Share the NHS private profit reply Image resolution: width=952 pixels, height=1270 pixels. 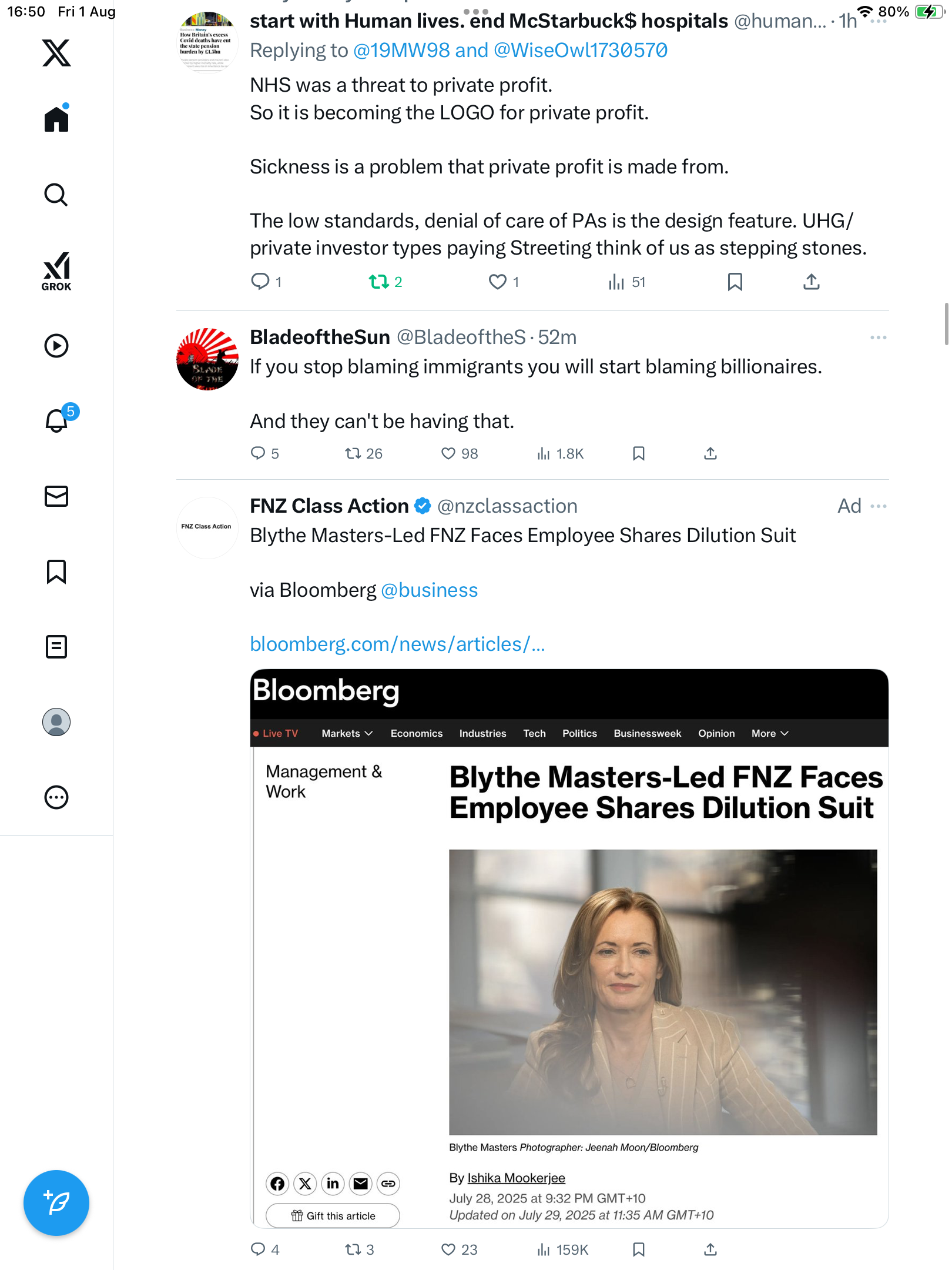pos(811,282)
